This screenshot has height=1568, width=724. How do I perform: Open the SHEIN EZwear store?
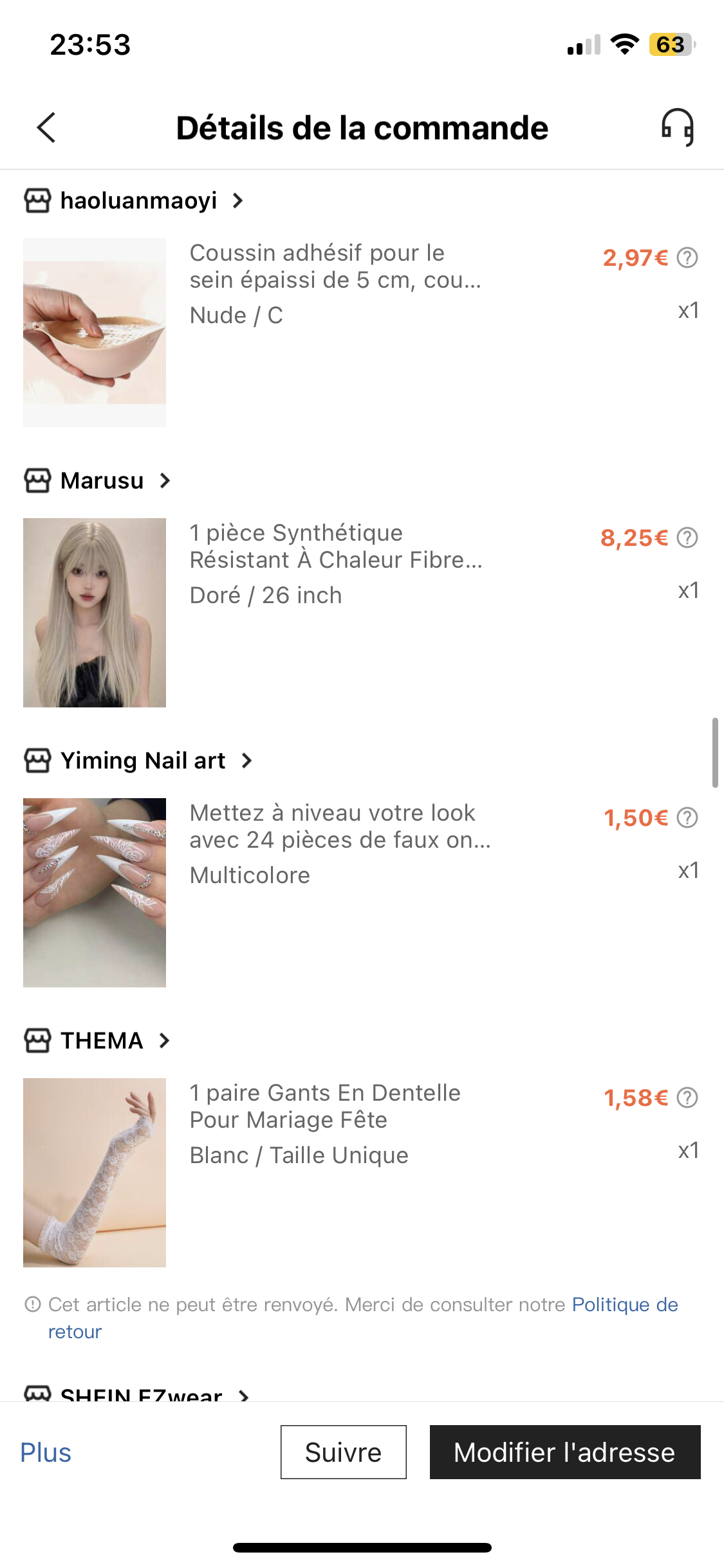click(142, 1394)
